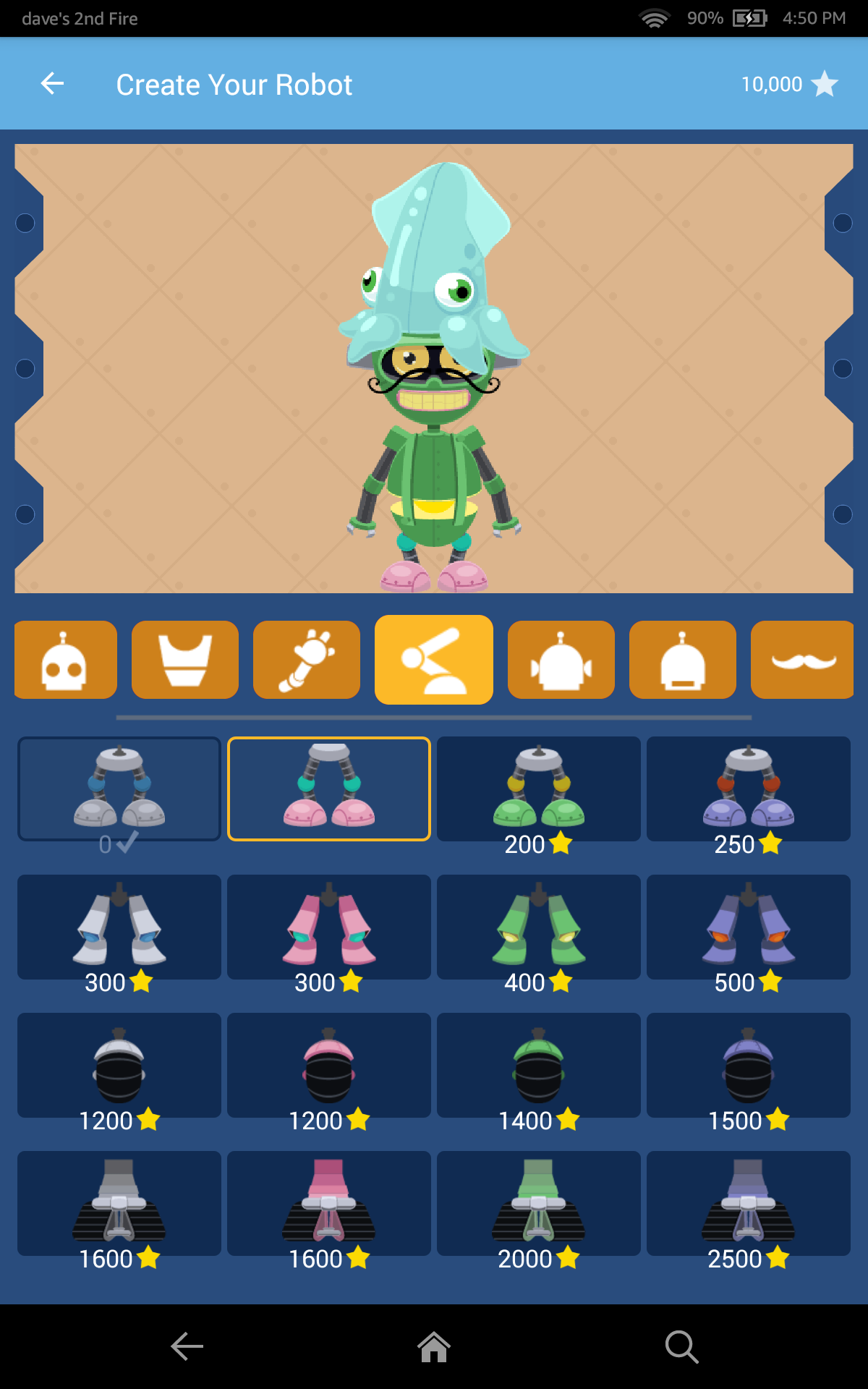Pick green tank treads for 2000 stars
Screen dimensions: 868x1389
539,1203
